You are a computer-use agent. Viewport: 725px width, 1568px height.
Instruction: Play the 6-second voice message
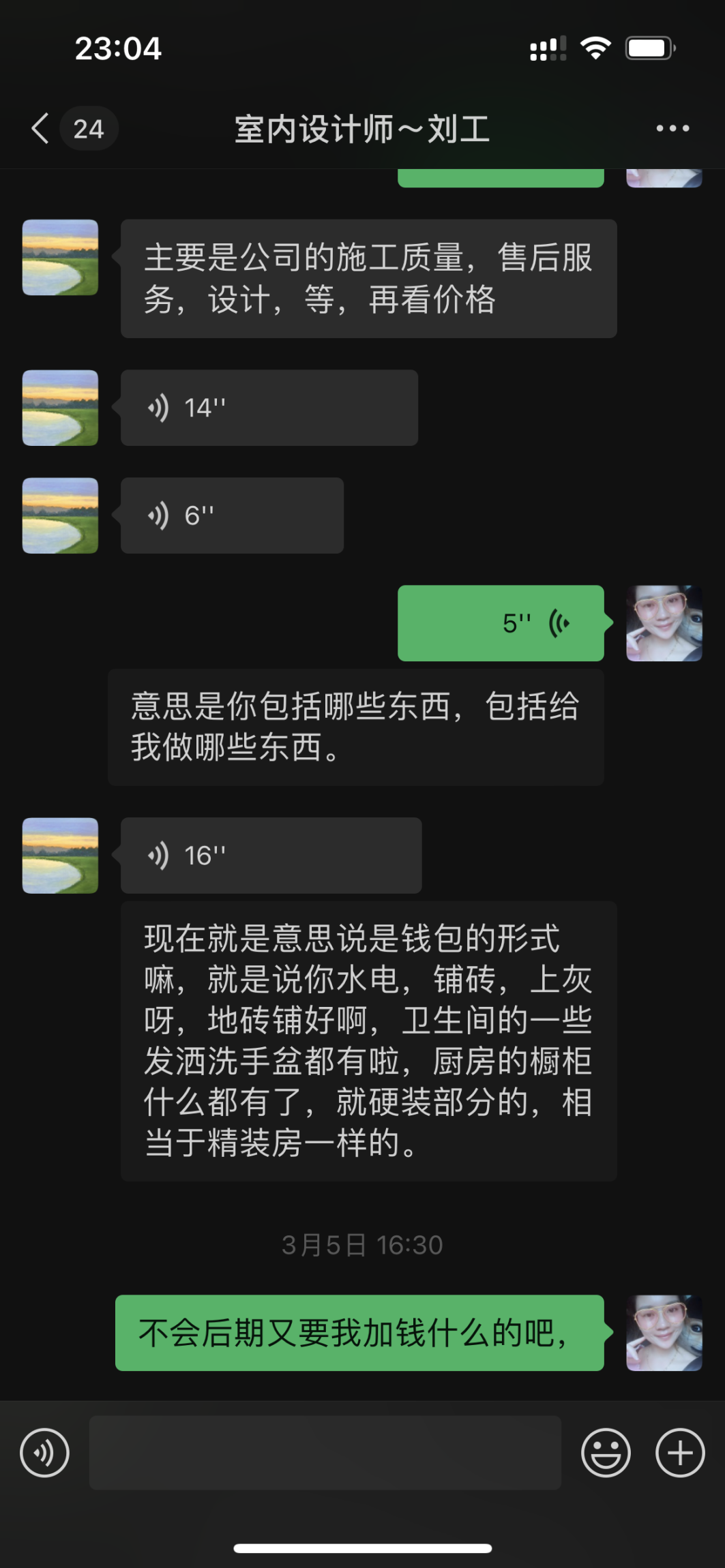click(232, 515)
